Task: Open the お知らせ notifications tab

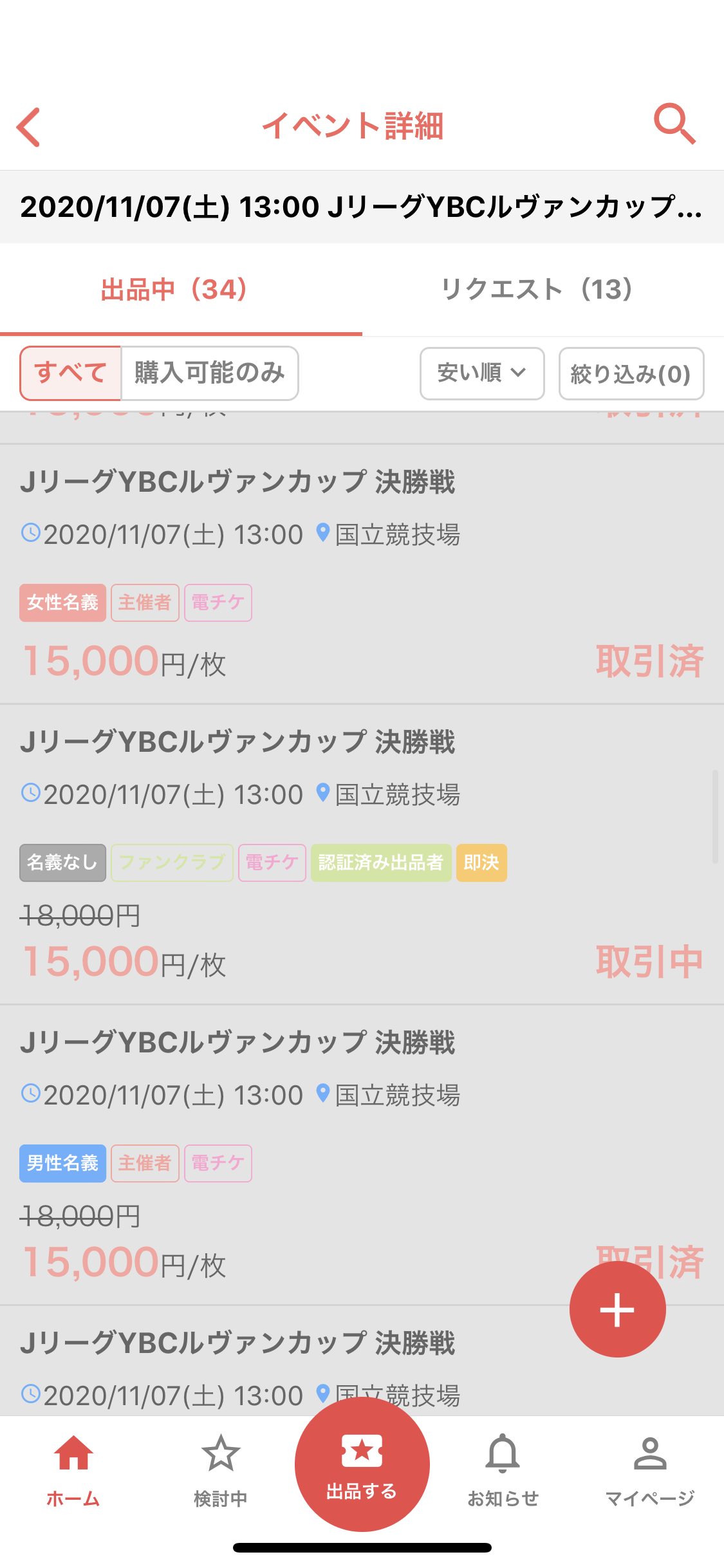Action: coord(503,1471)
